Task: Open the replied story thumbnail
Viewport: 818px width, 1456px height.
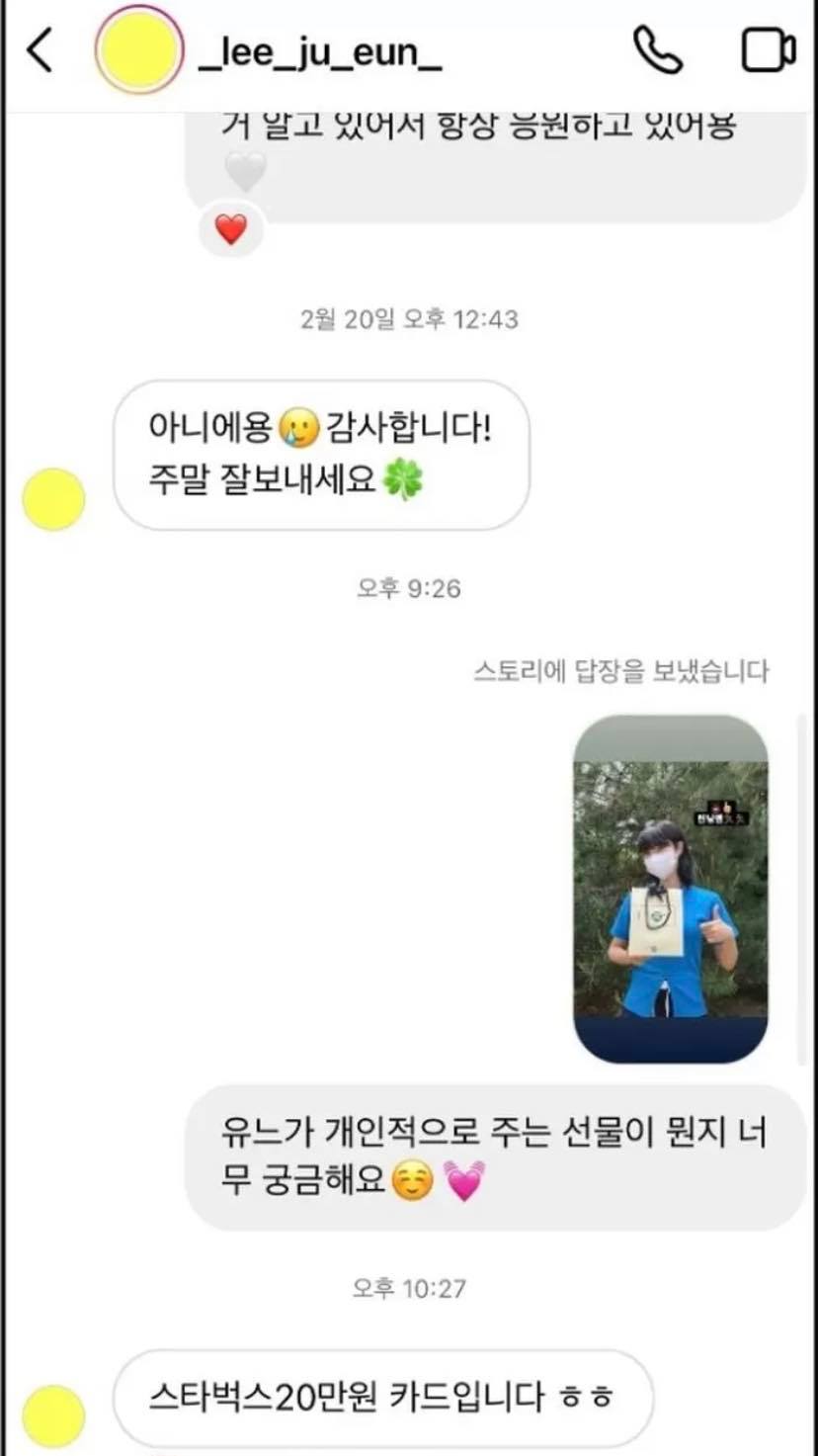Action: point(671,889)
